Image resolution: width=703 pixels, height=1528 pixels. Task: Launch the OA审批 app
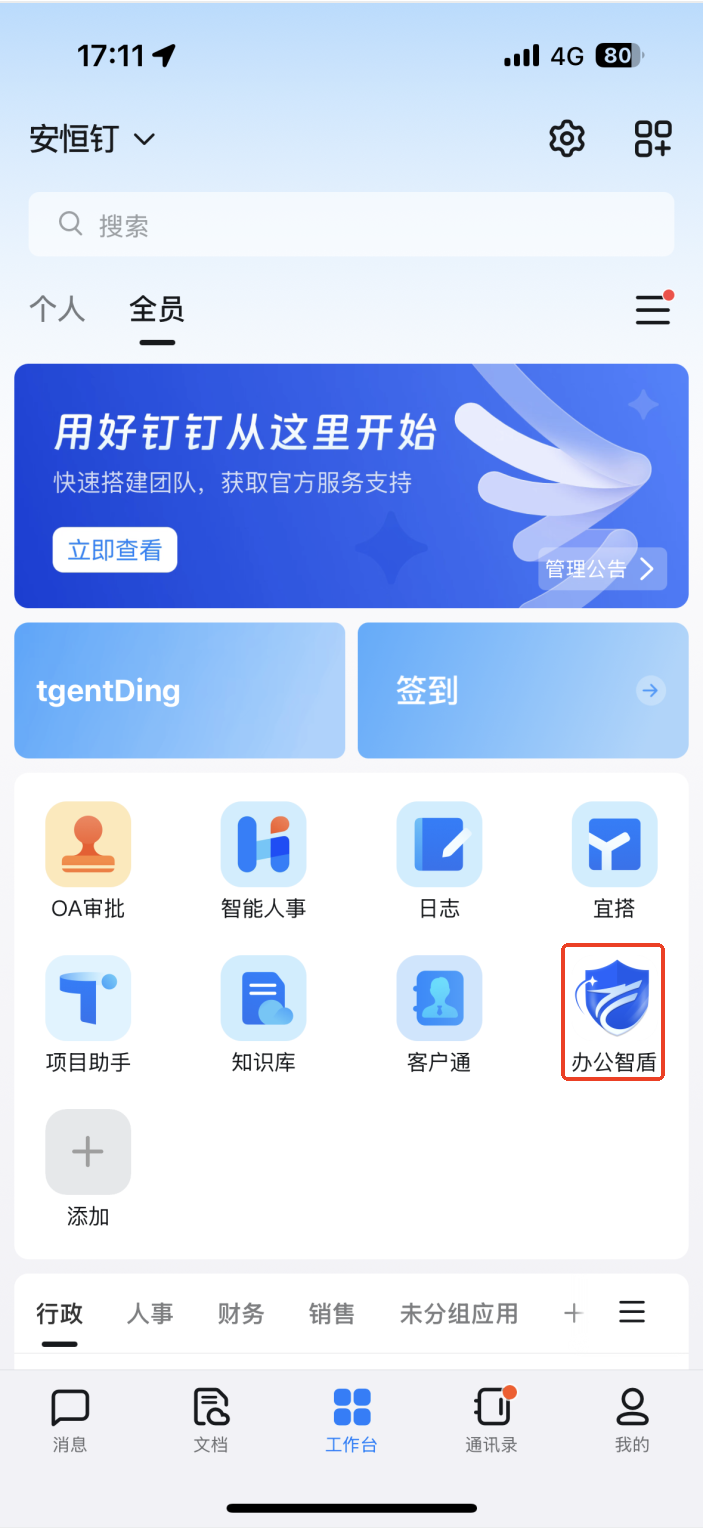pyautogui.click(x=88, y=860)
